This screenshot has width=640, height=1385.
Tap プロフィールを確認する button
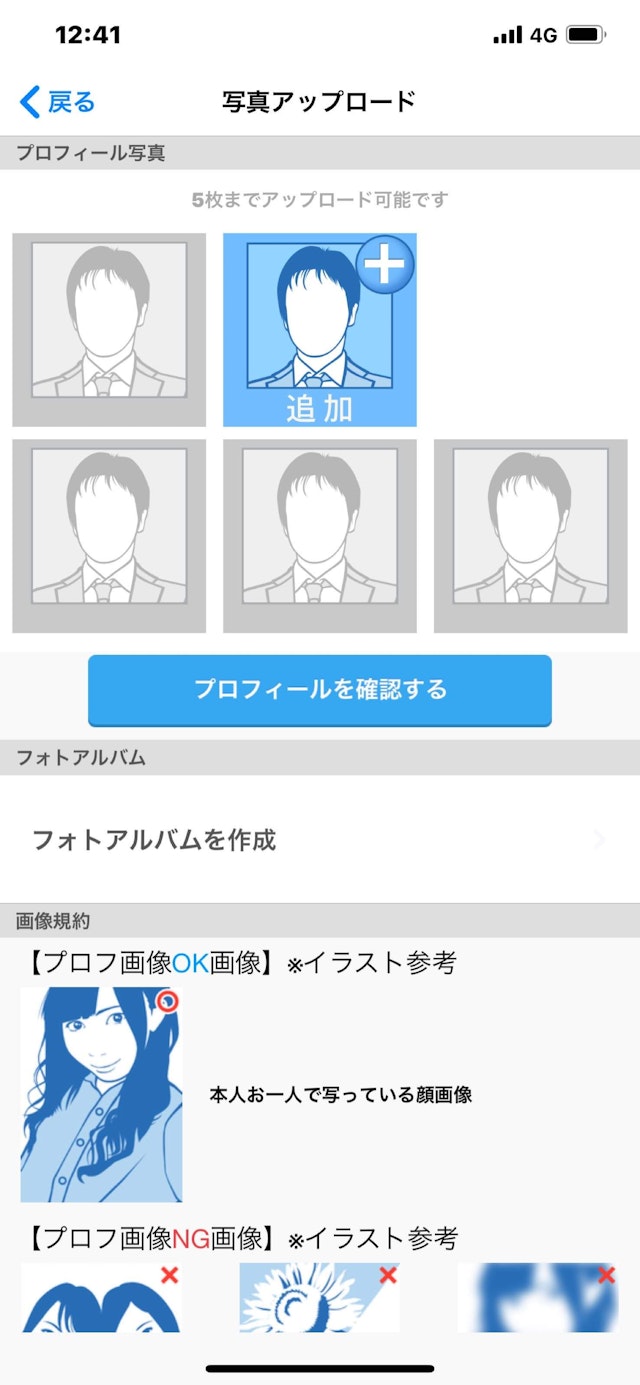point(320,690)
